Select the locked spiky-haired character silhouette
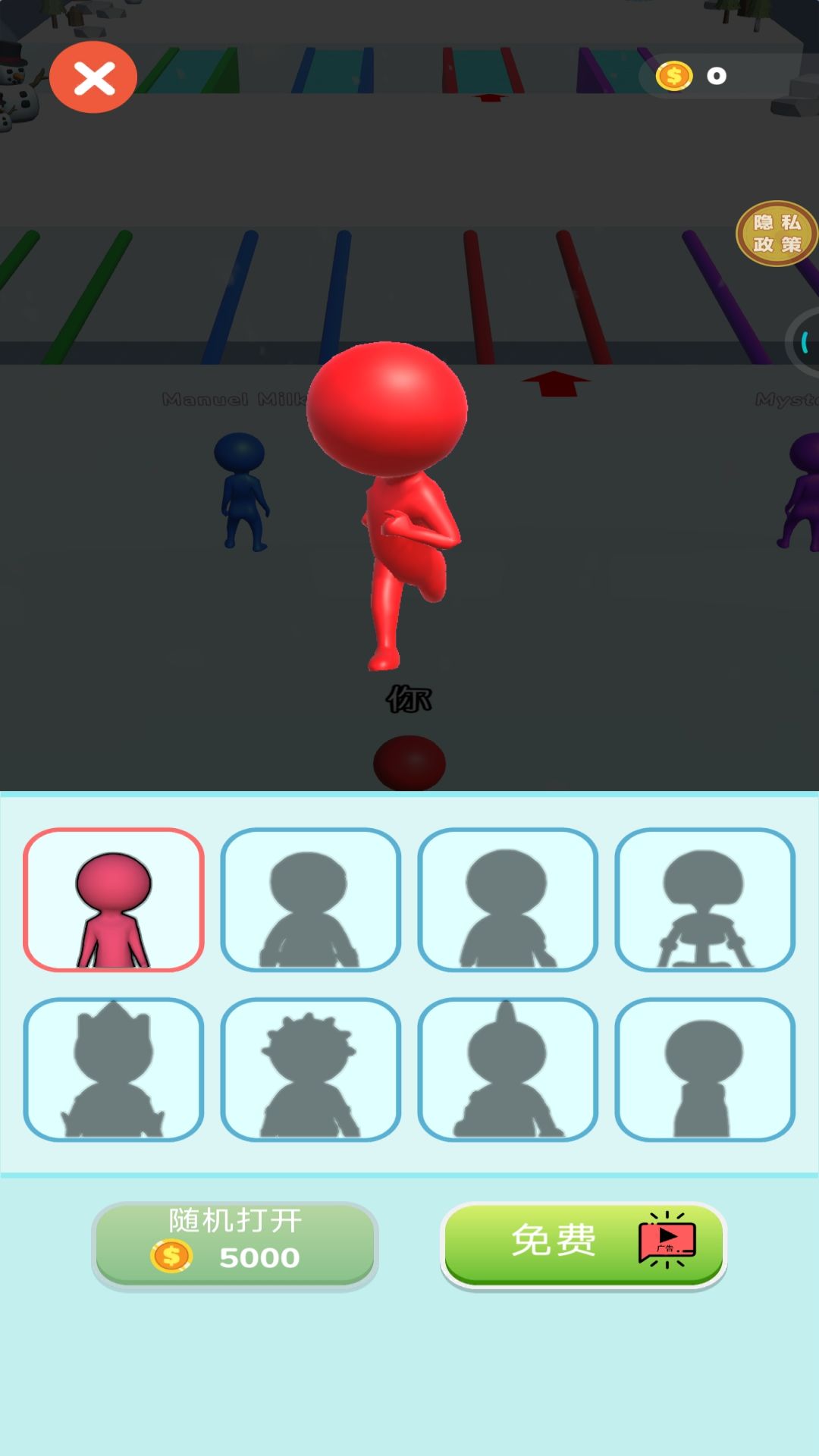 (x=310, y=1069)
